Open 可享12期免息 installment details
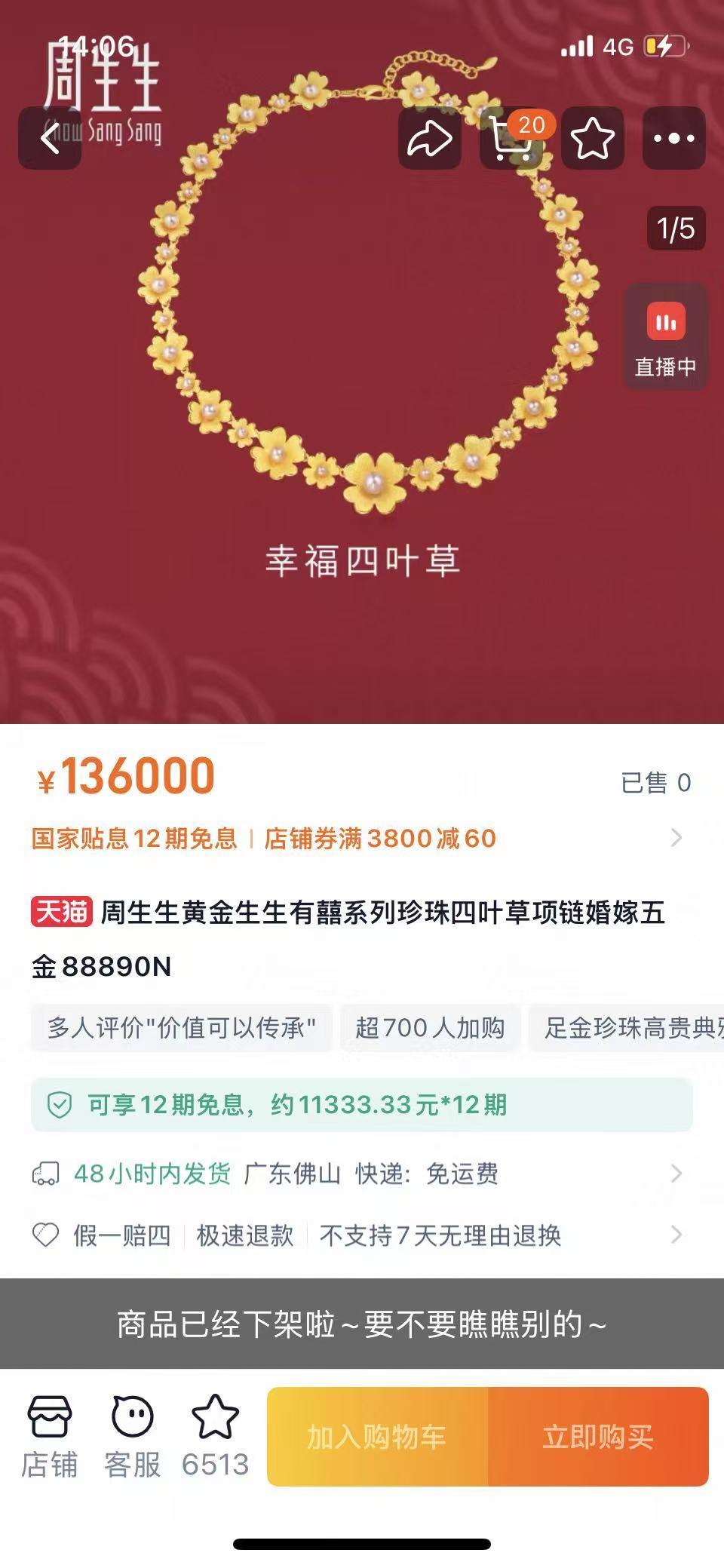This screenshot has width=724, height=1568. coord(360,1105)
